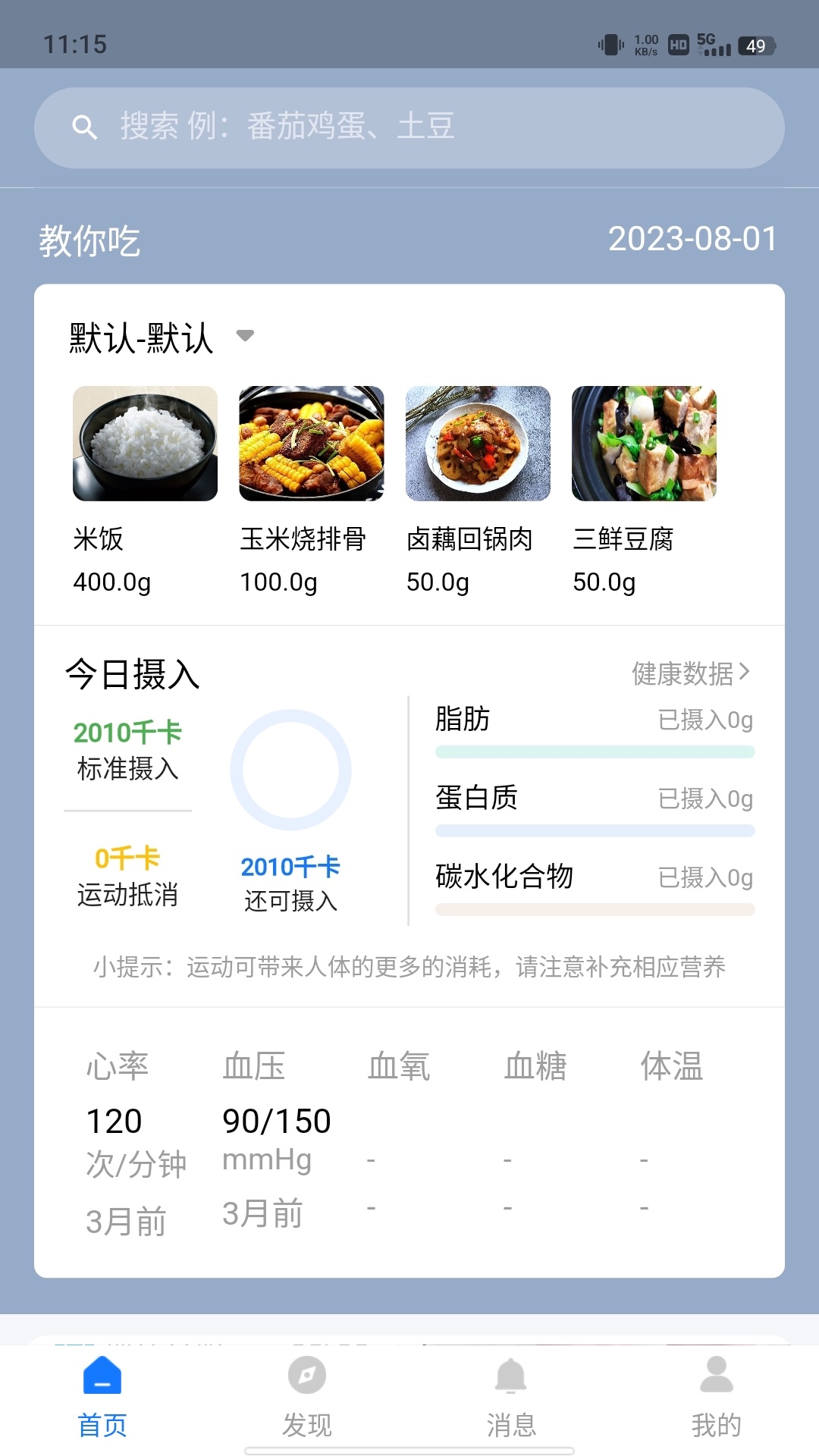View the 还可摄入 calorie ring details
The width and height of the screenshot is (819, 1456).
291,770
